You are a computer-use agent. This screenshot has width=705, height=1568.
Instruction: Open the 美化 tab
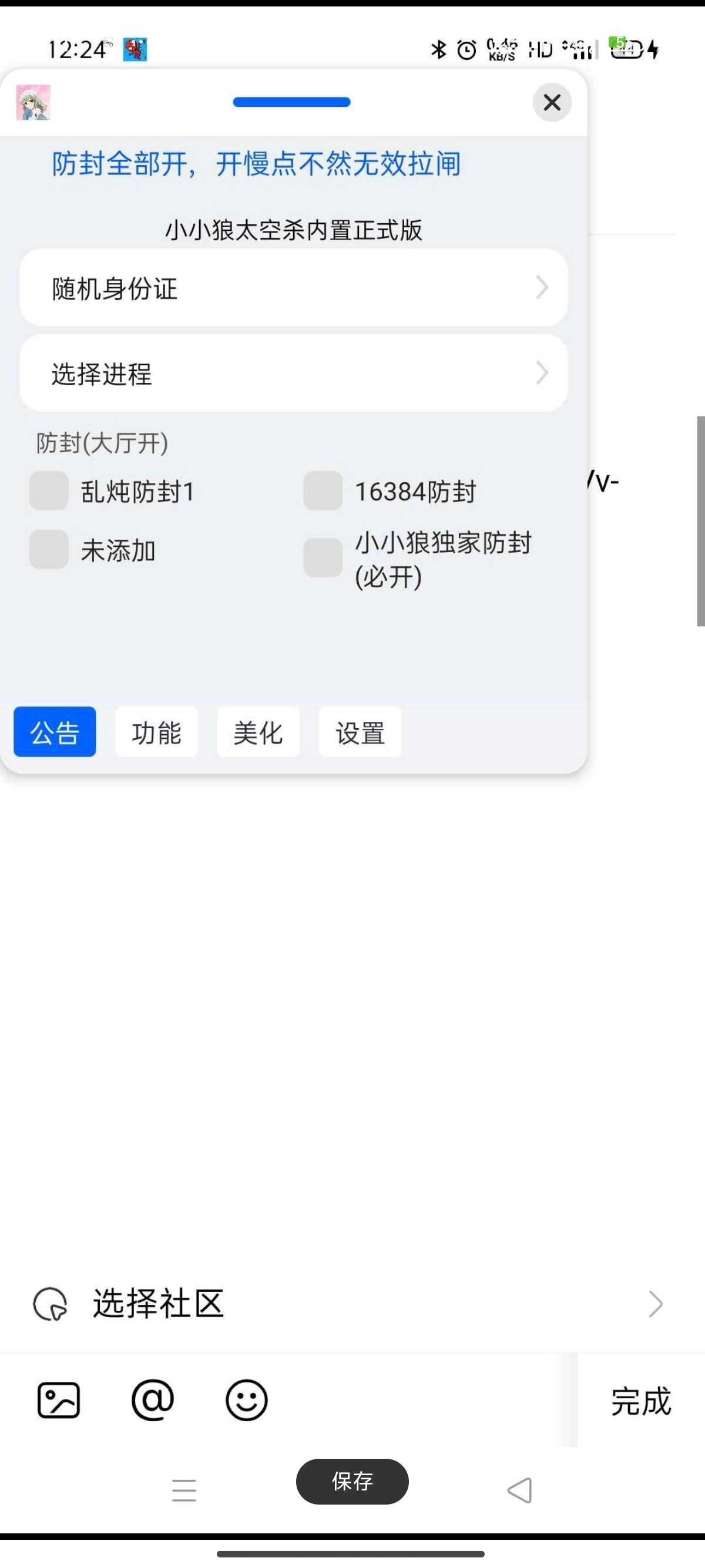[x=258, y=732]
